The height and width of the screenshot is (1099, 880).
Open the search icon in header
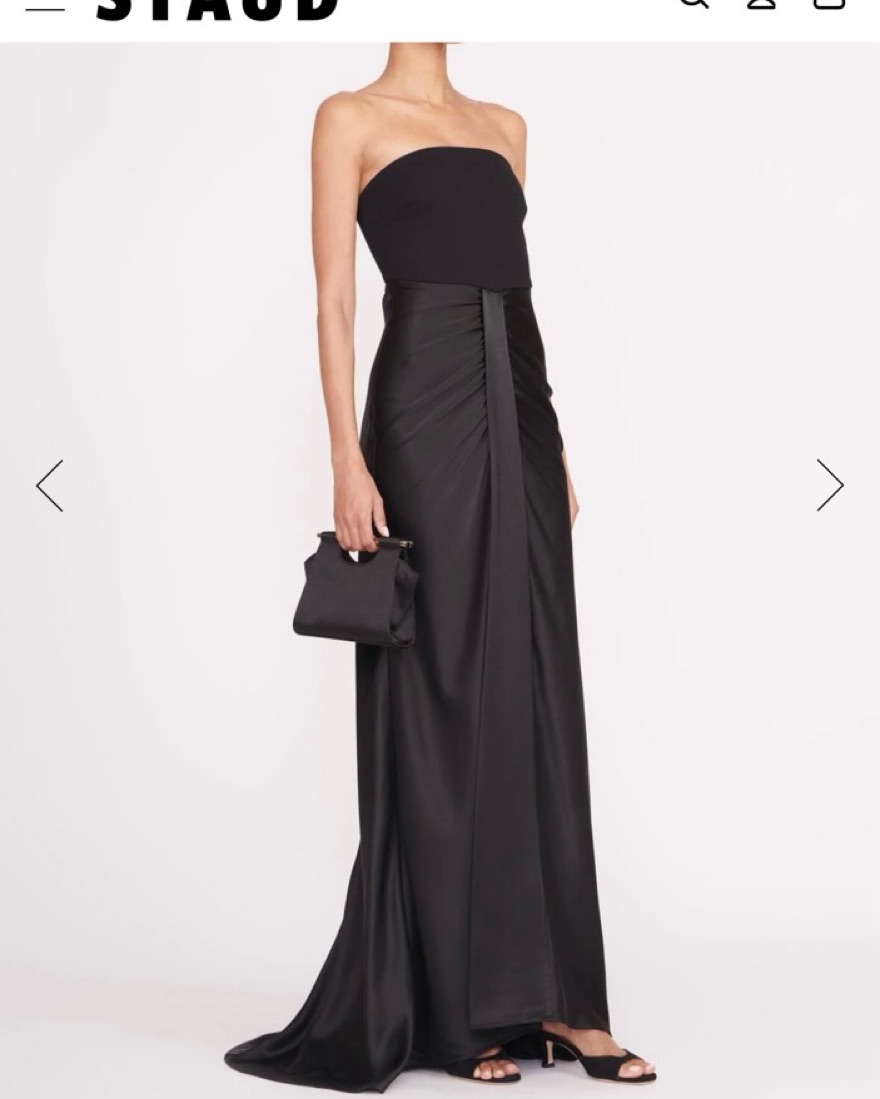693,4
